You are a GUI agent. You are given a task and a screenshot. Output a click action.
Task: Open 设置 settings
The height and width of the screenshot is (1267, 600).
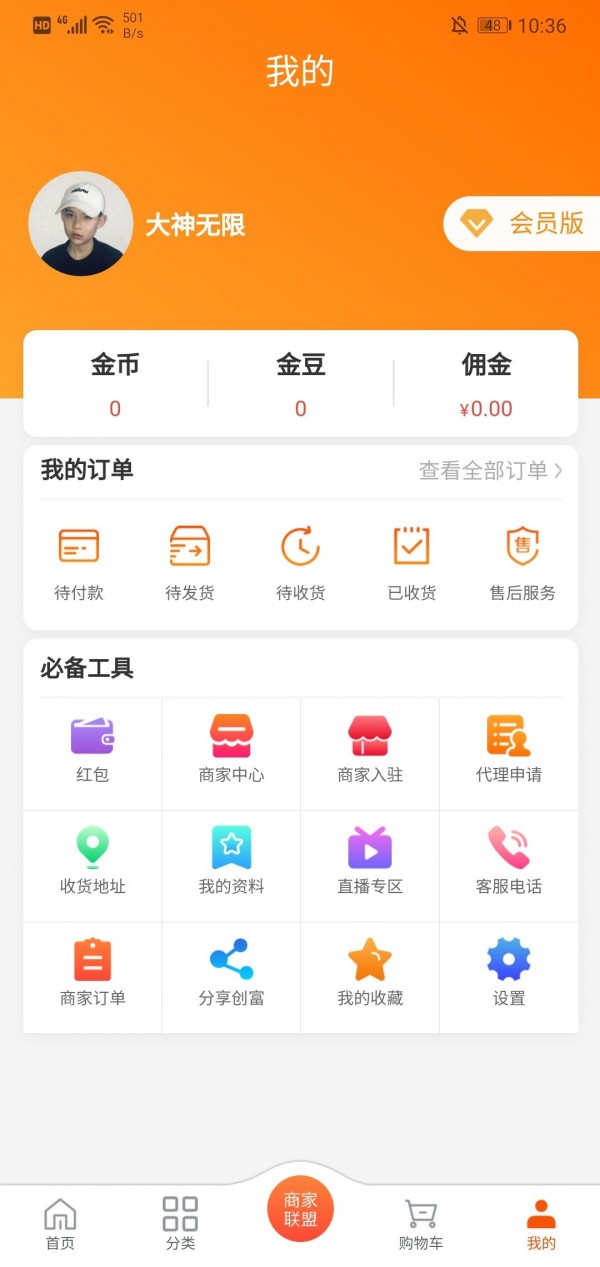509,973
